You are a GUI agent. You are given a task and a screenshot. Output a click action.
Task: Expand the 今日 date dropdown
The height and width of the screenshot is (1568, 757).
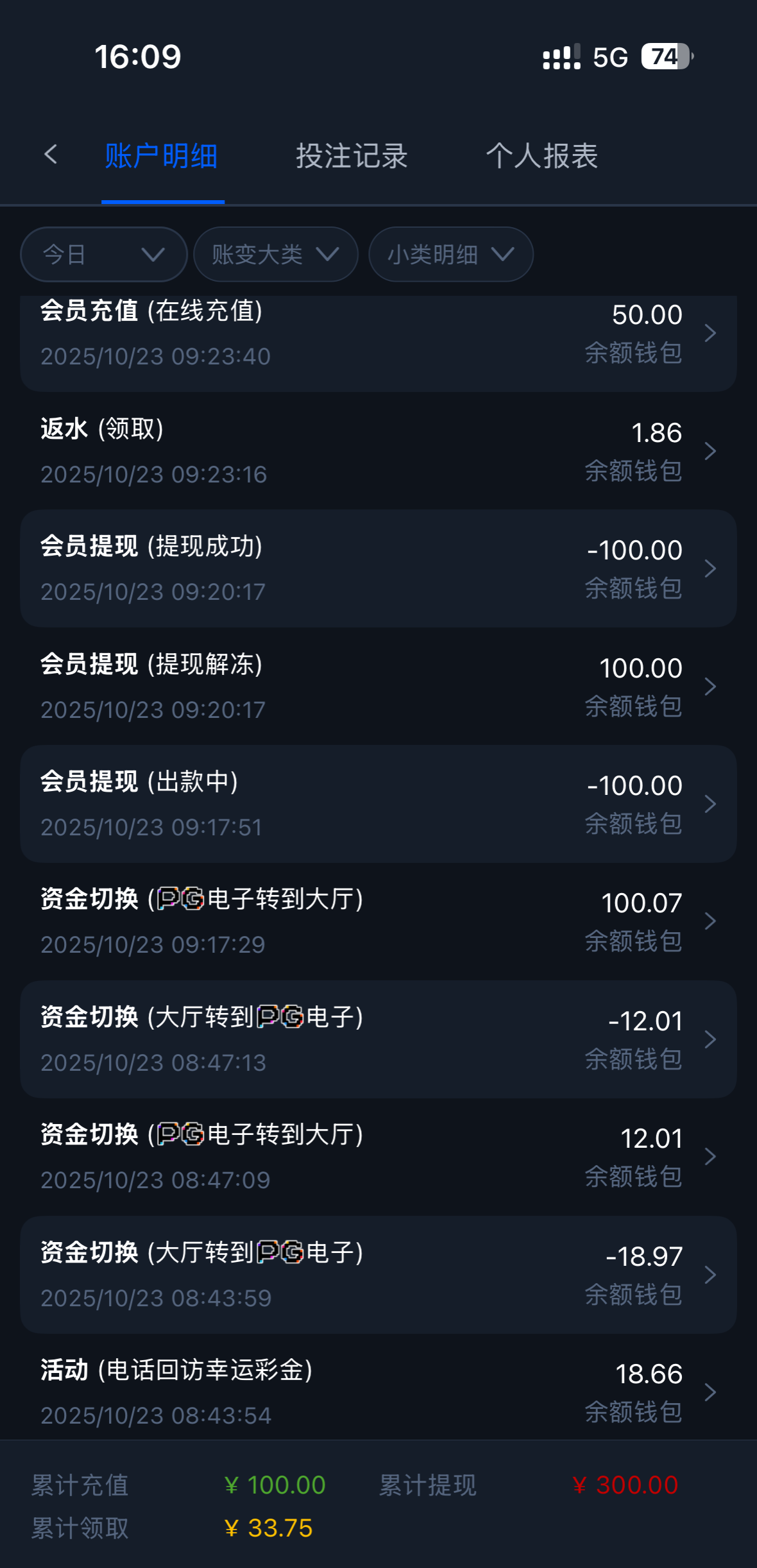pyautogui.click(x=104, y=255)
